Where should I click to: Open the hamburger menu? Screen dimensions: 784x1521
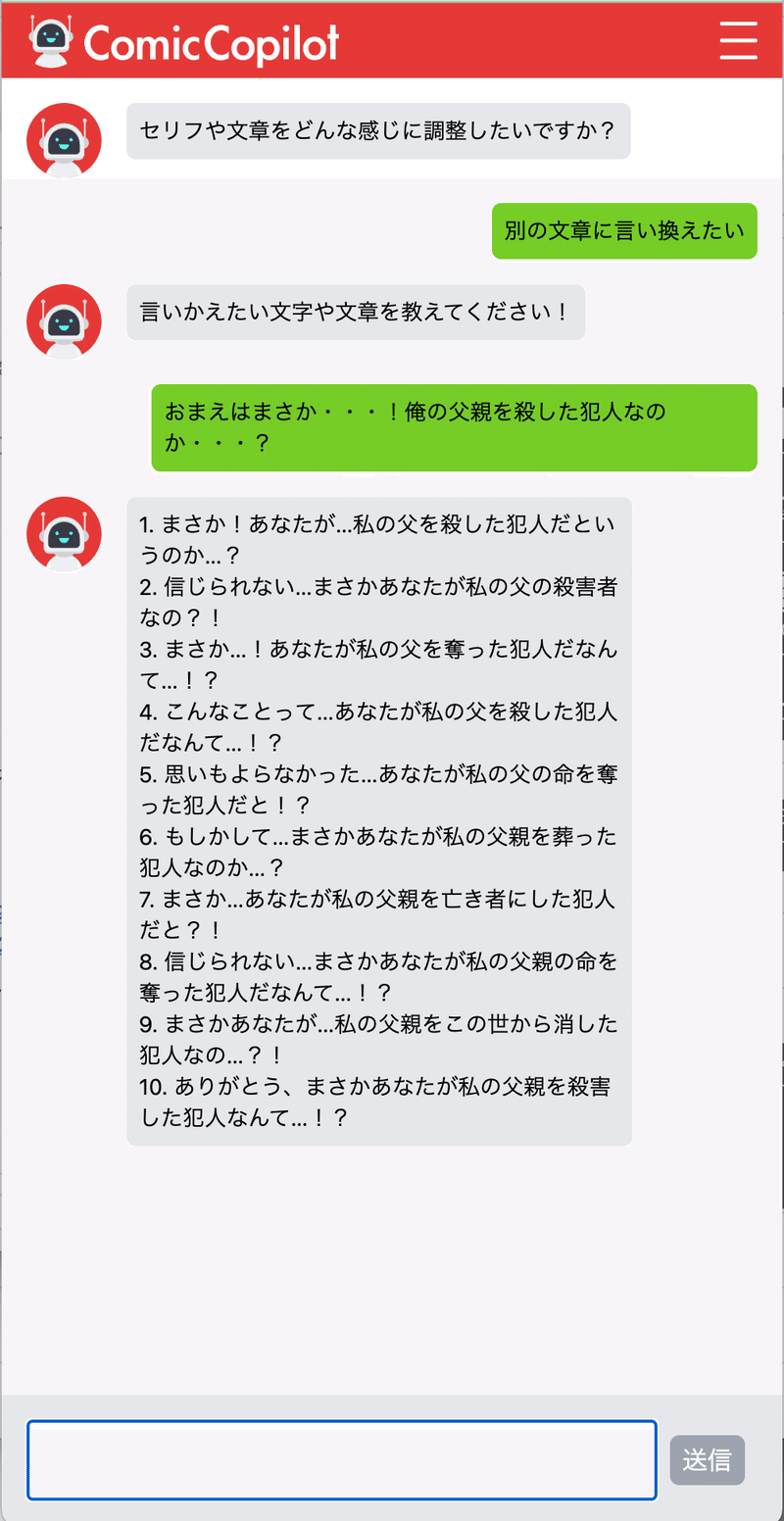pyautogui.click(x=738, y=40)
